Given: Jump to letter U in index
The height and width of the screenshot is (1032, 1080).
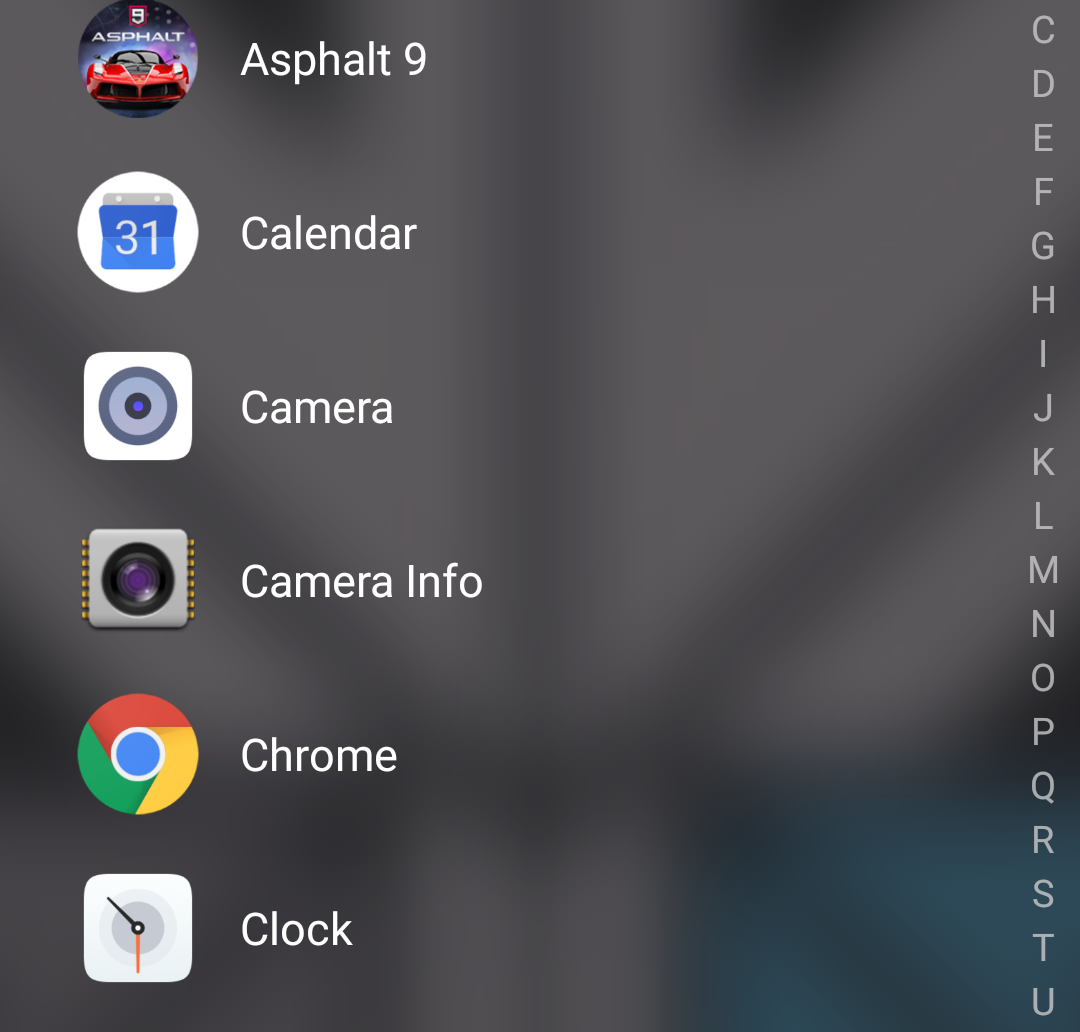Looking at the screenshot, I should pos(1043,1002).
